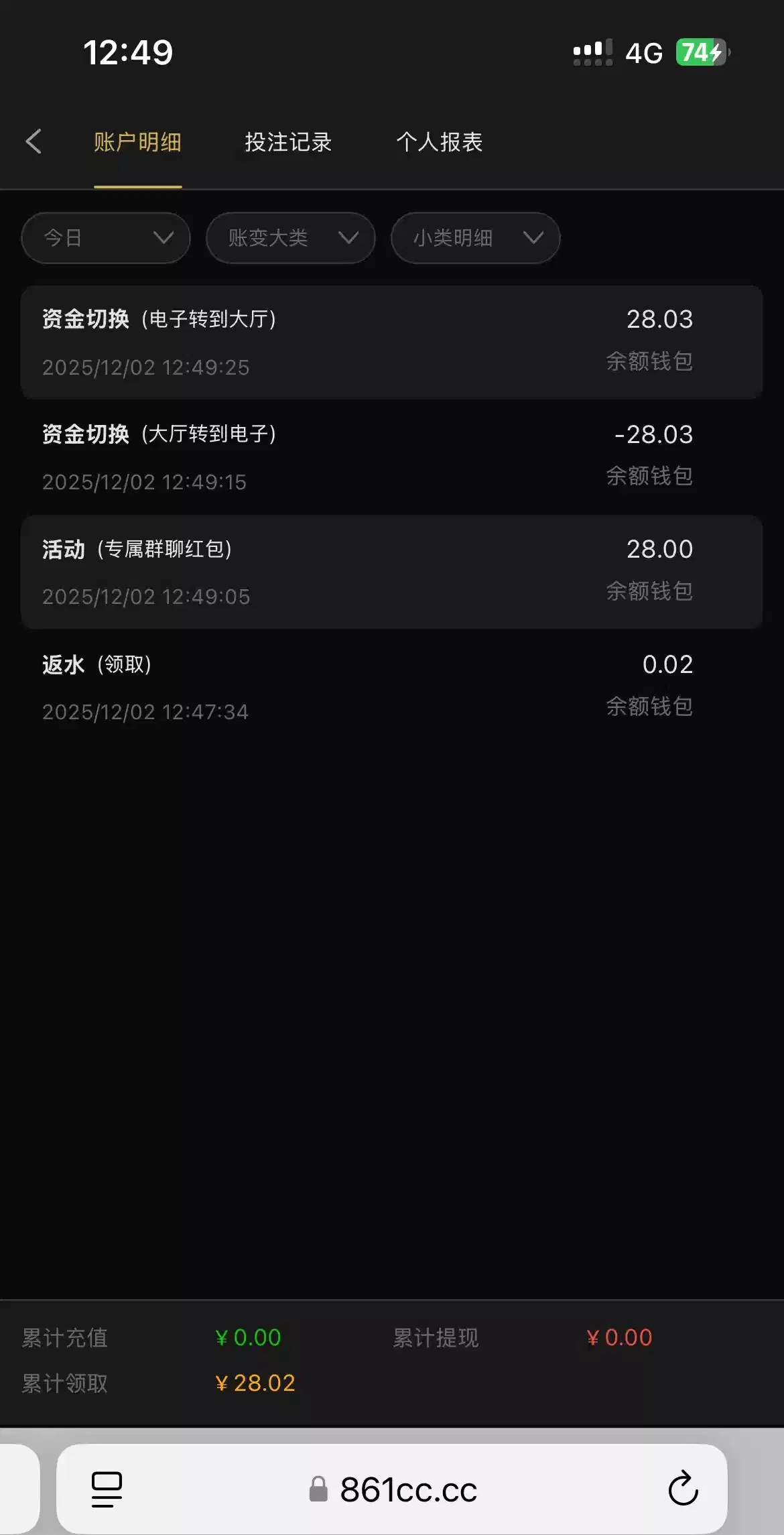Select the 账户明细 tab
This screenshot has height=1535, width=784.
point(137,142)
